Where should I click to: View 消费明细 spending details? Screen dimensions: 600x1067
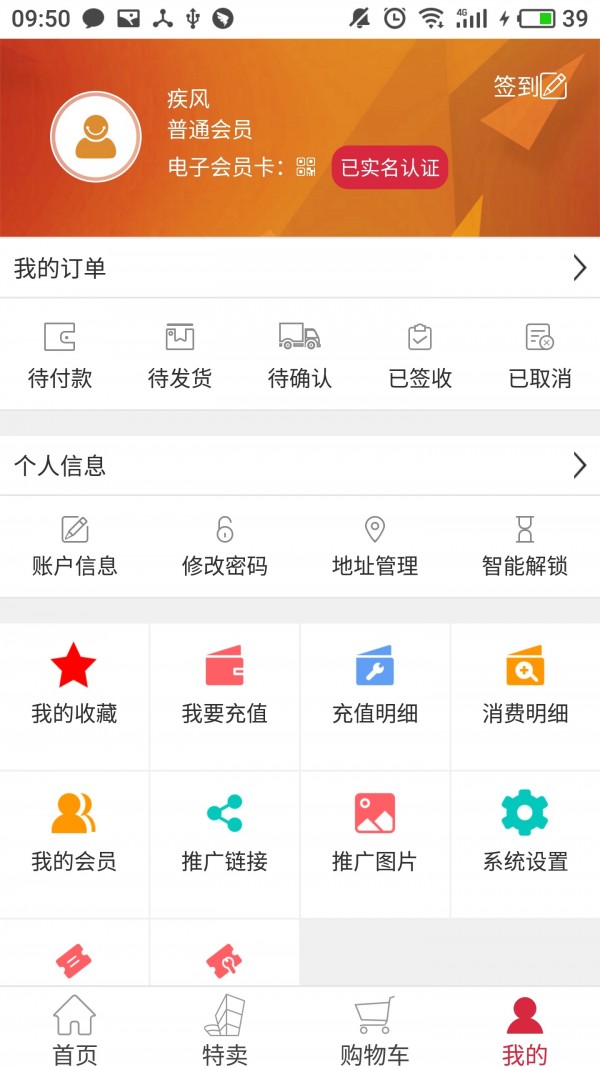525,686
